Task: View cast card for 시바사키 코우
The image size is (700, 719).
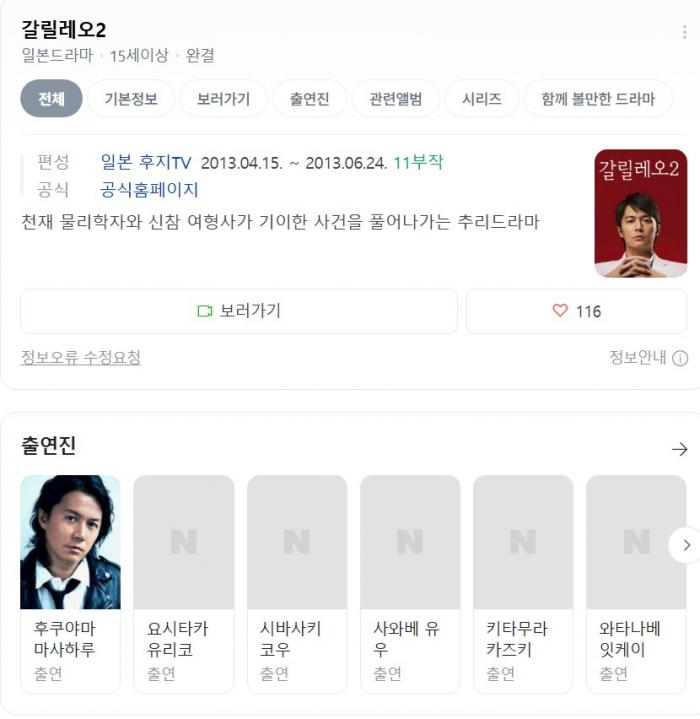Action: (x=297, y=583)
